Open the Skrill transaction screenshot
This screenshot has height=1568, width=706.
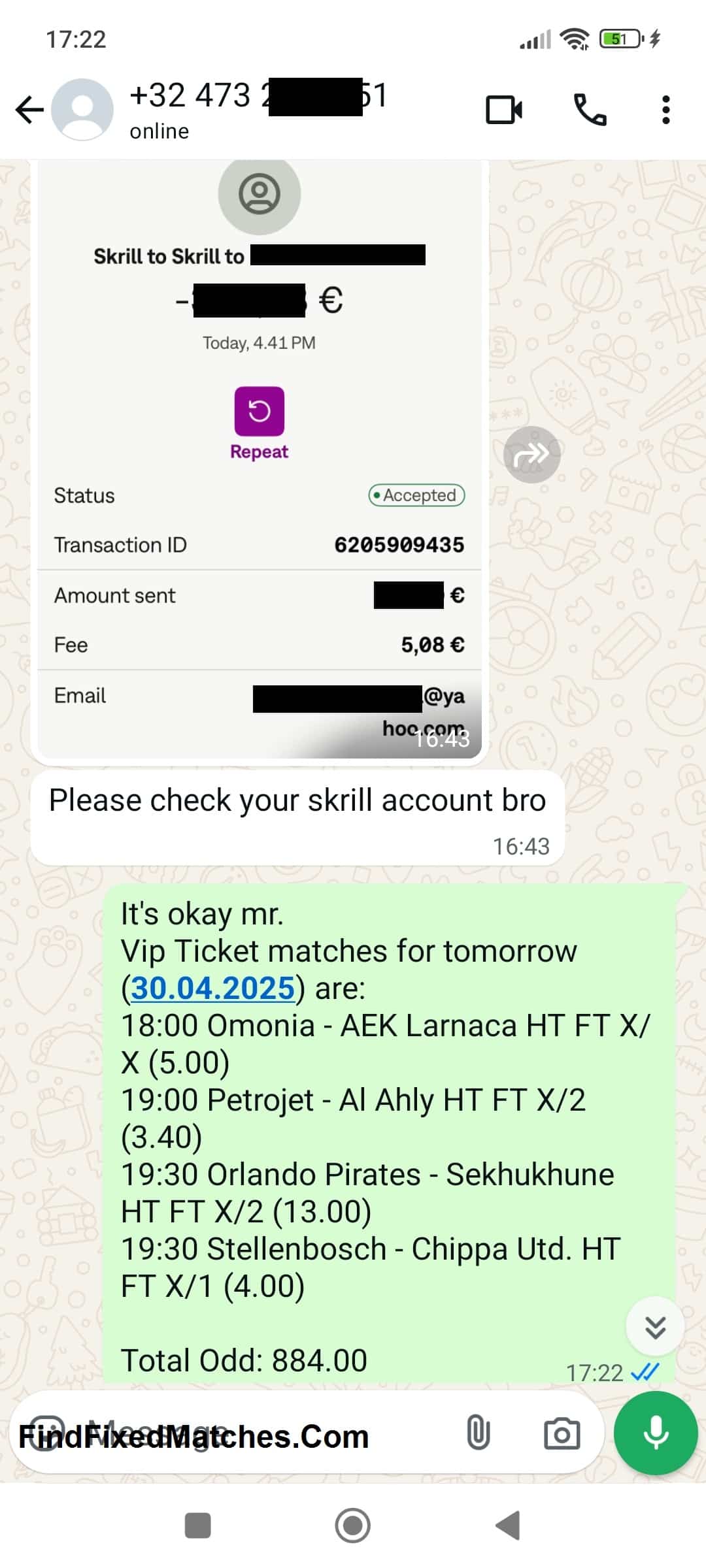pos(260,461)
